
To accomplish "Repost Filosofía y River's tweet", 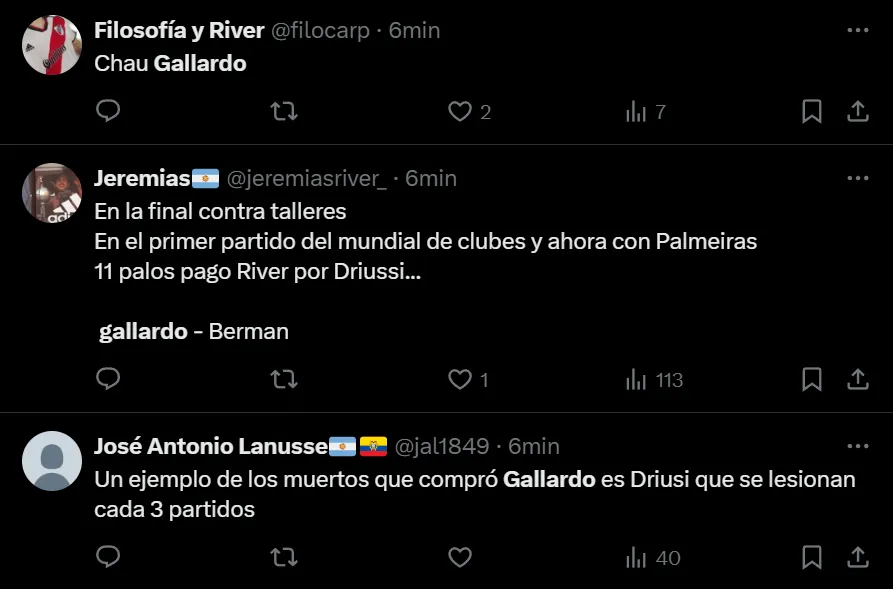I will [284, 111].
